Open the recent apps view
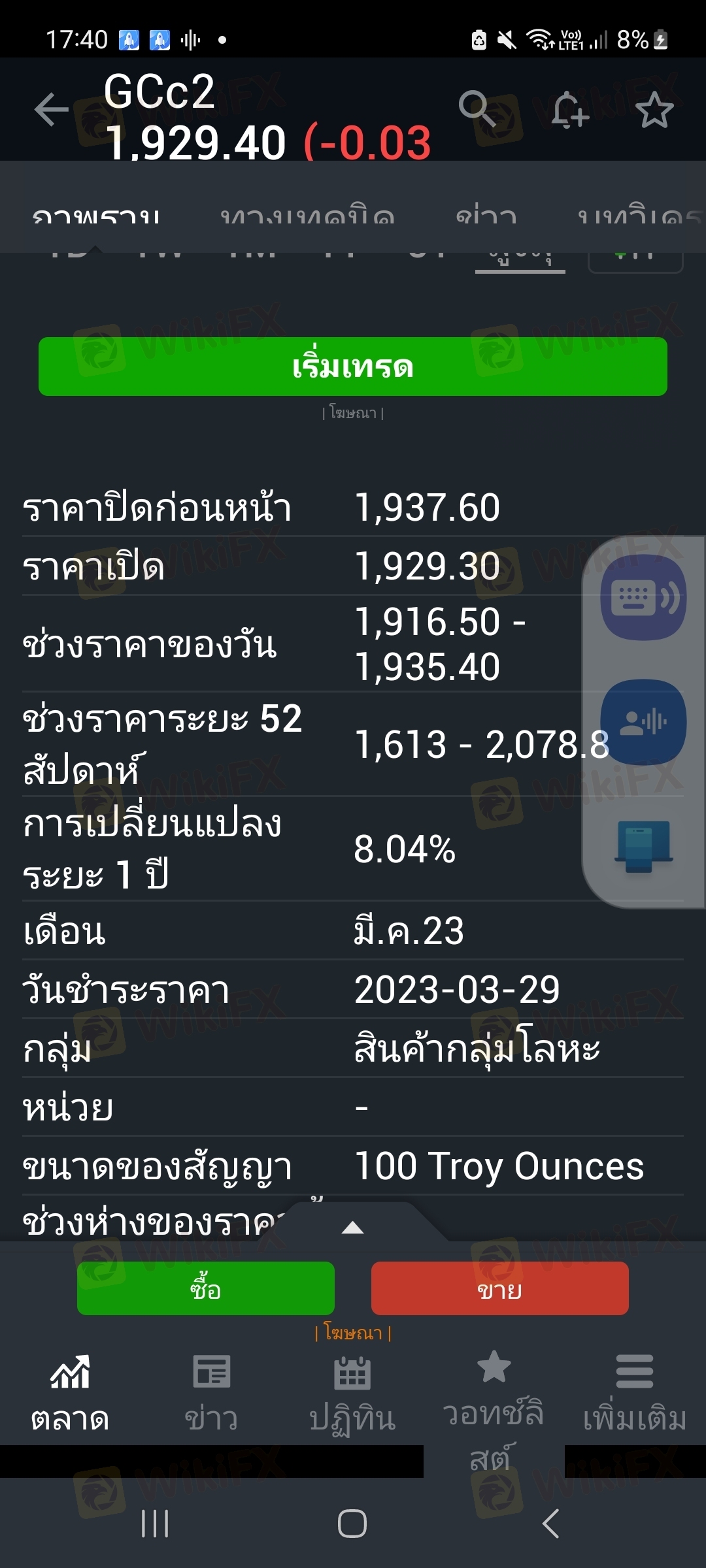Screen dimensions: 706x1568 155,1524
